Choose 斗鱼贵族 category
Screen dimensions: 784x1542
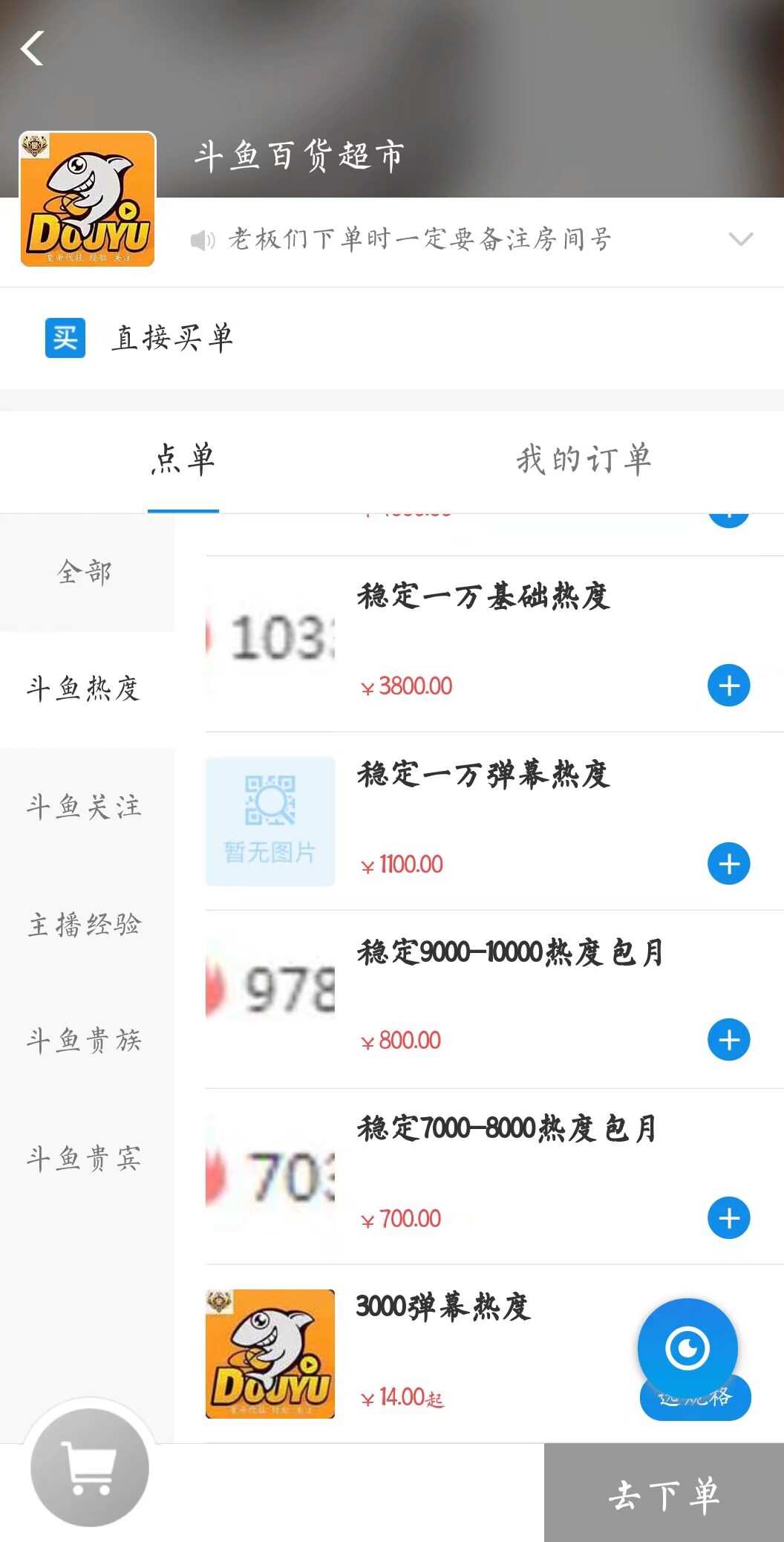coord(84,1041)
